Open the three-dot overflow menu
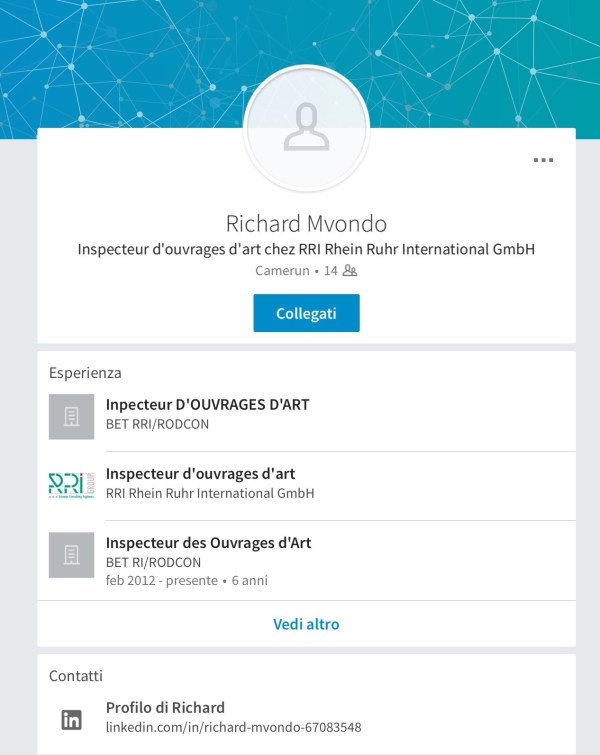Screen dimensions: 600x755 coord(543,160)
